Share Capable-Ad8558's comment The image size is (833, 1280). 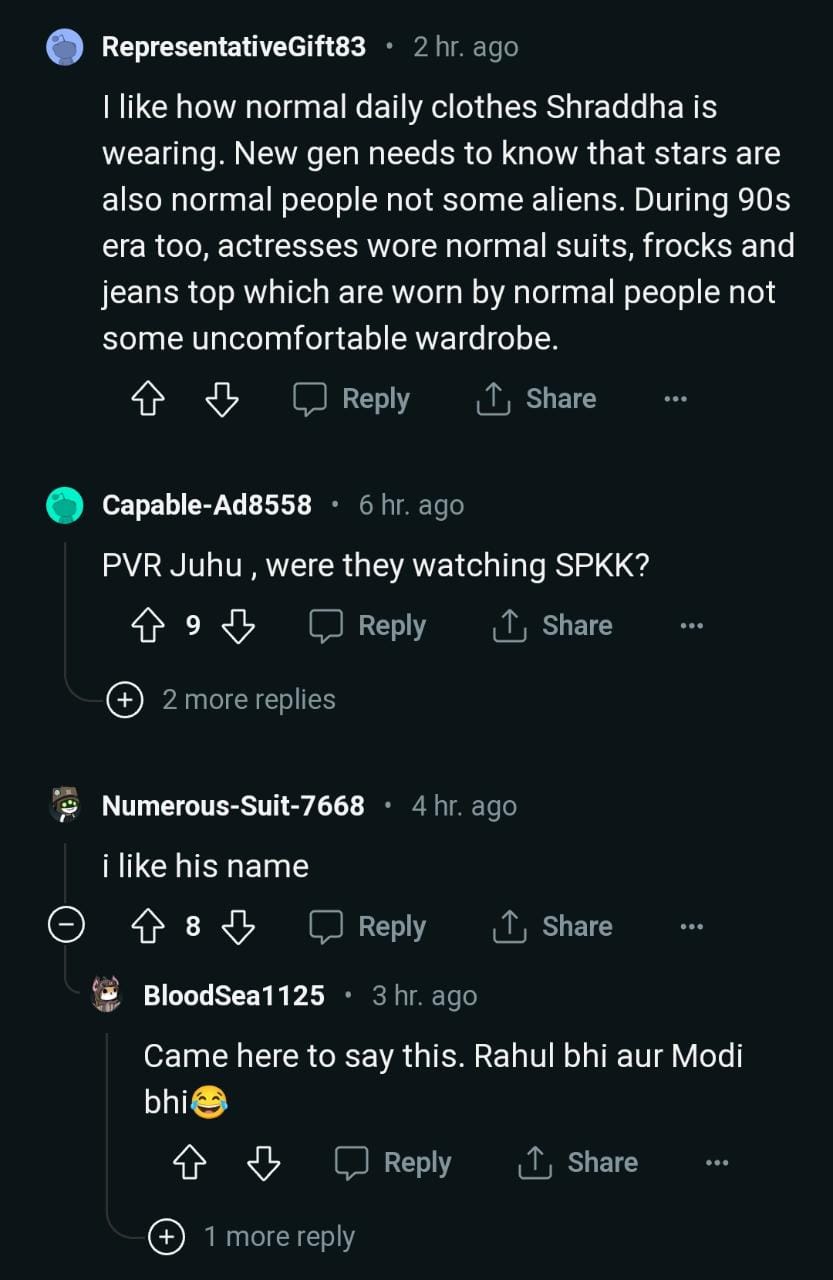pos(552,626)
